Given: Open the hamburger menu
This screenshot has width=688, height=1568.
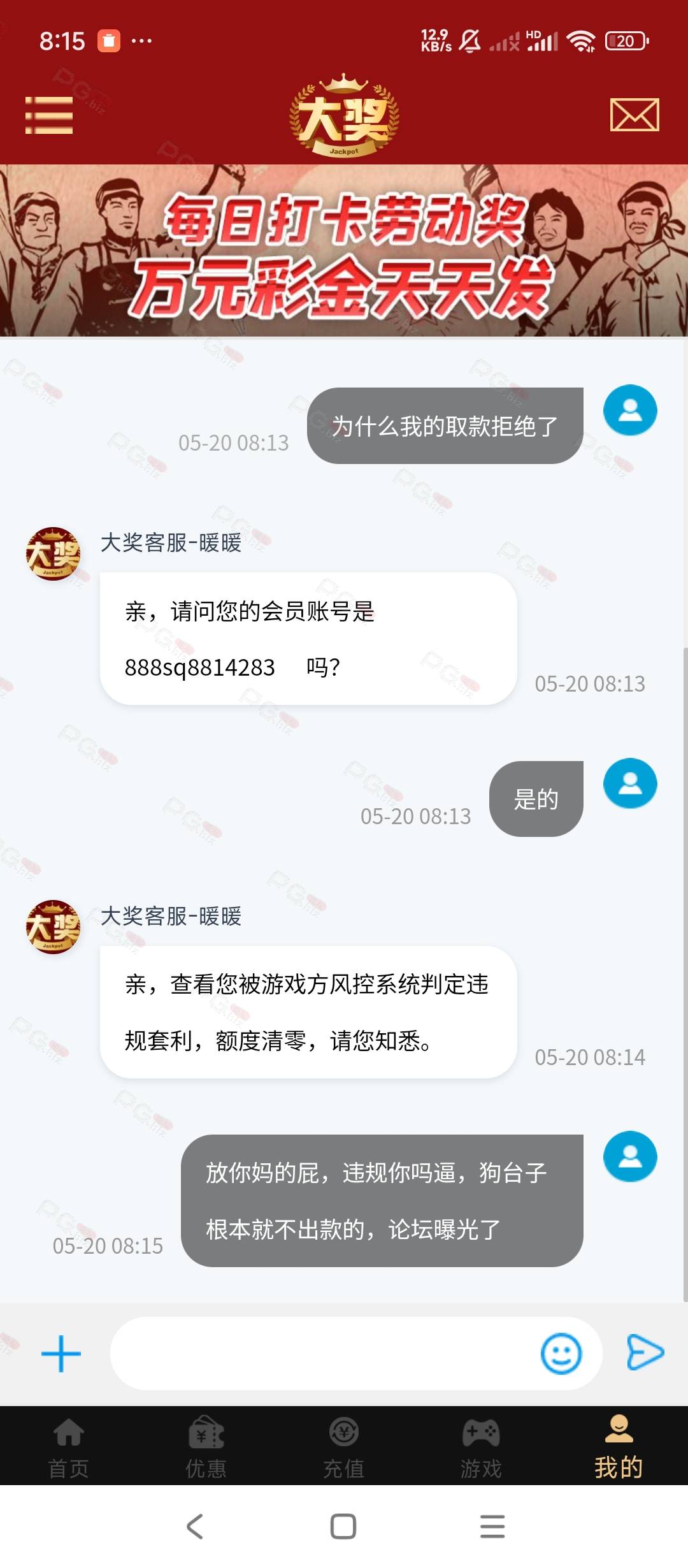Looking at the screenshot, I should point(49,115).
